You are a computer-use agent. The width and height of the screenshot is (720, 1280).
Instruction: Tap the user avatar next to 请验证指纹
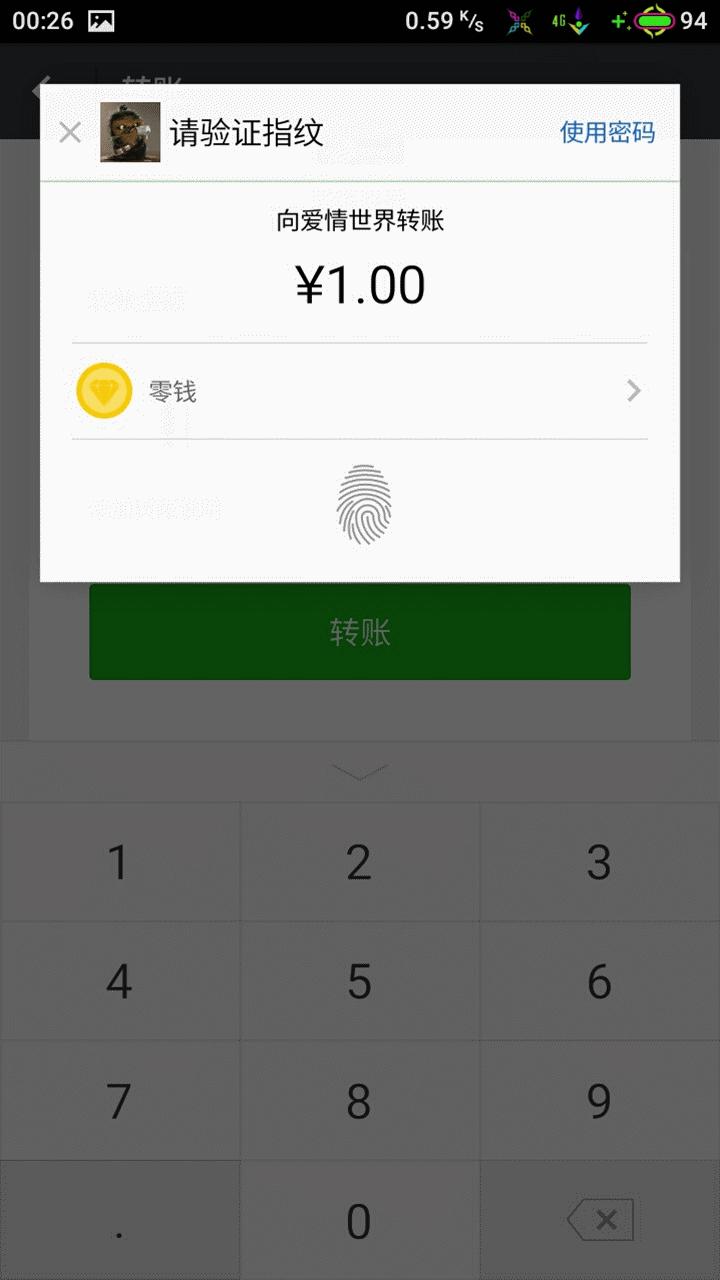click(131, 131)
